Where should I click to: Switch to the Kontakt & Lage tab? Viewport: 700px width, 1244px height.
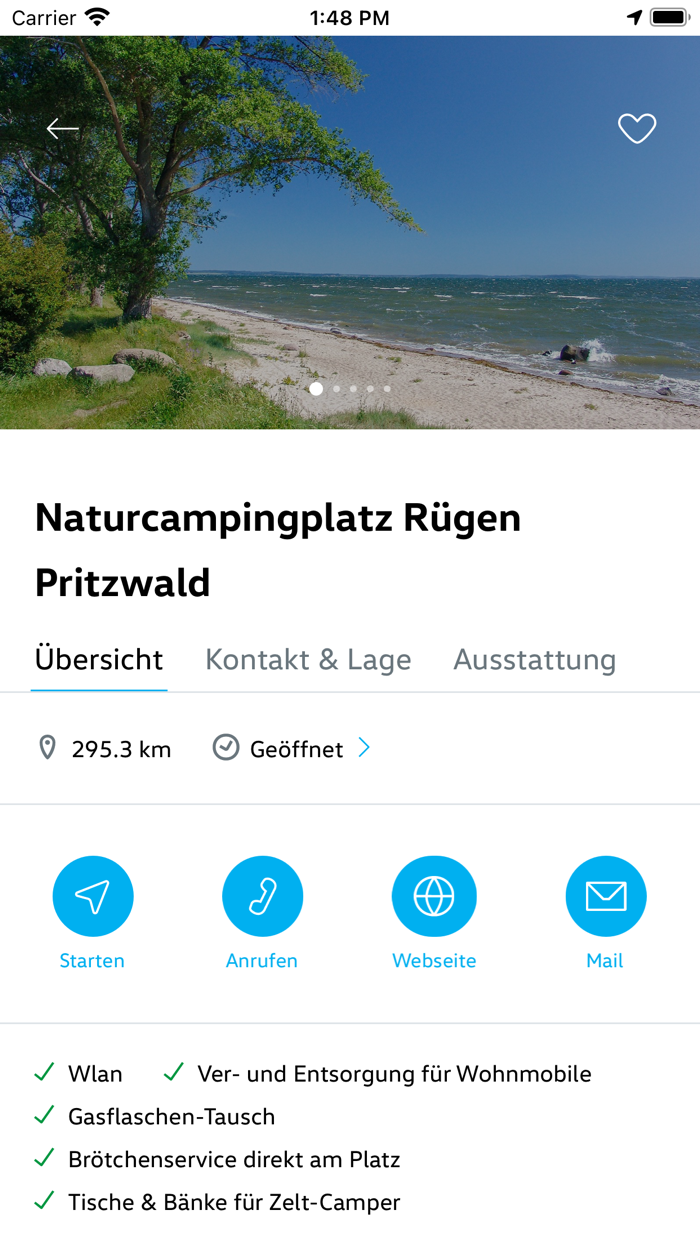click(308, 660)
